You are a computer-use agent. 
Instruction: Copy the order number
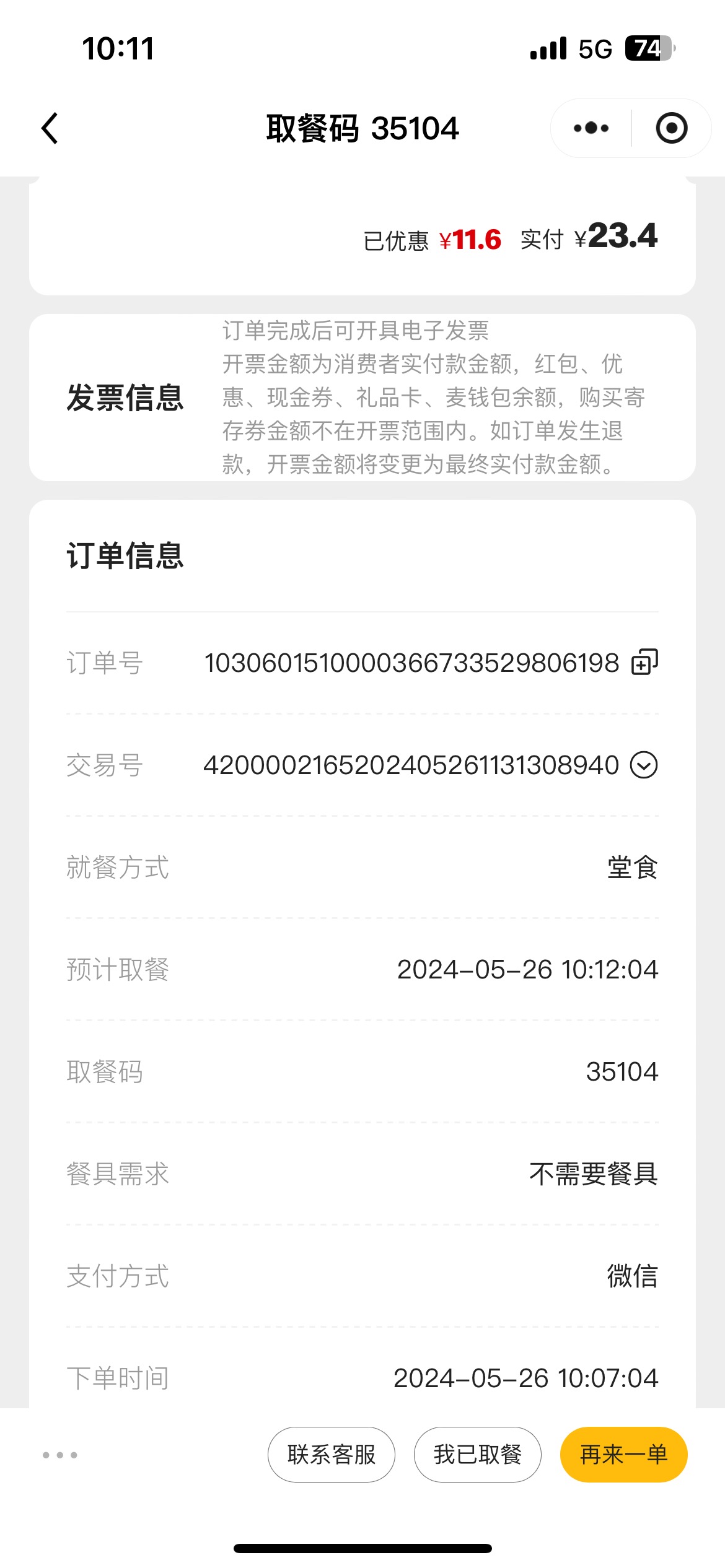[x=644, y=662]
